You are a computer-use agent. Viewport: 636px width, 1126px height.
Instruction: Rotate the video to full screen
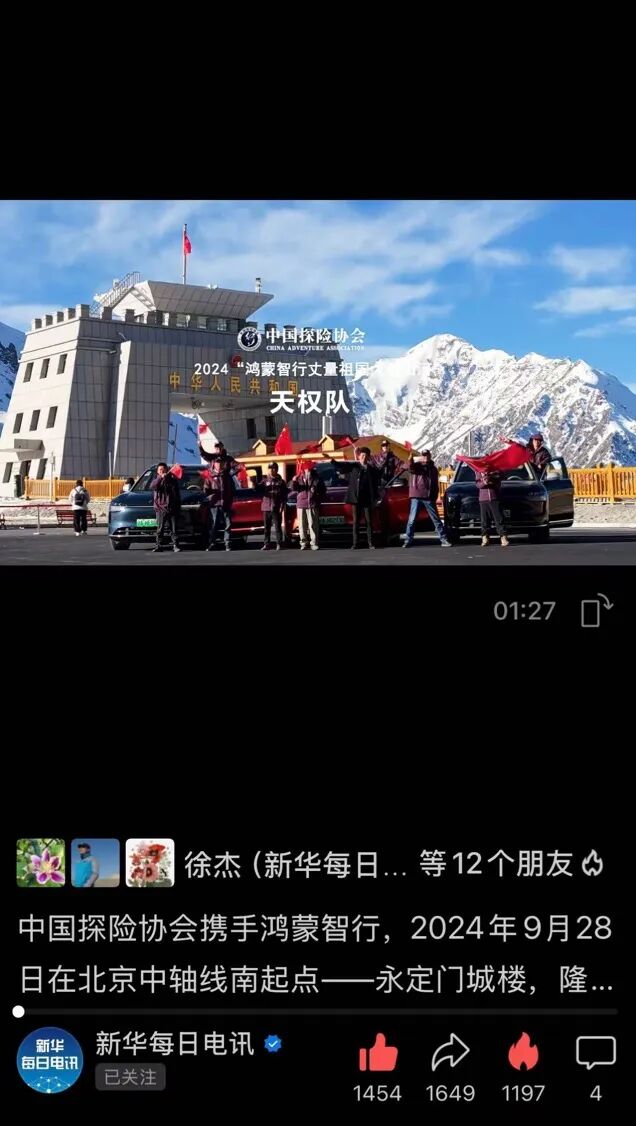[596, 610]
